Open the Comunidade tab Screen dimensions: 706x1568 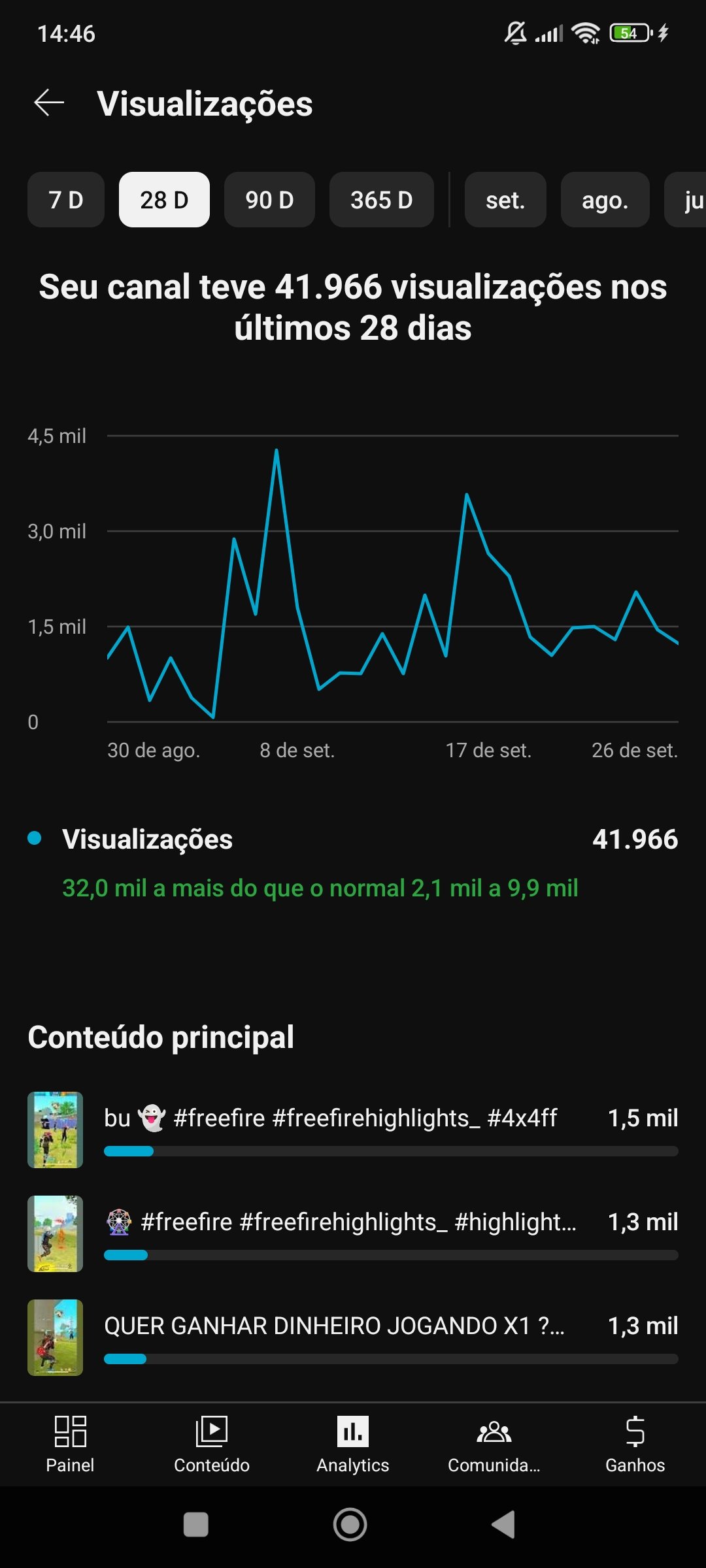494,1444
